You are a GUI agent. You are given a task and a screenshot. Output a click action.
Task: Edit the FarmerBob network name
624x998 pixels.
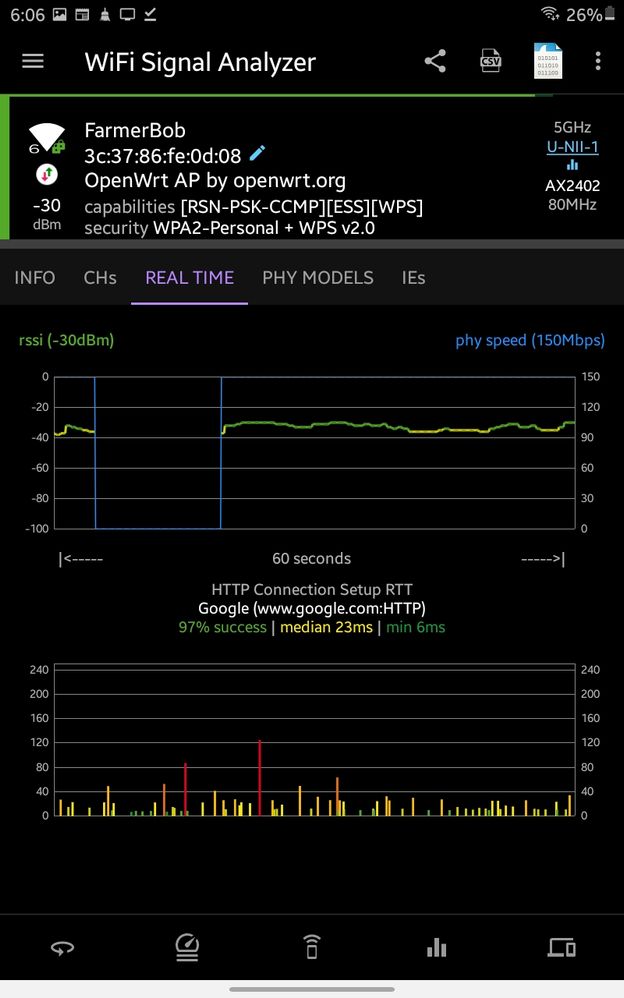click(x=258, y=153)
